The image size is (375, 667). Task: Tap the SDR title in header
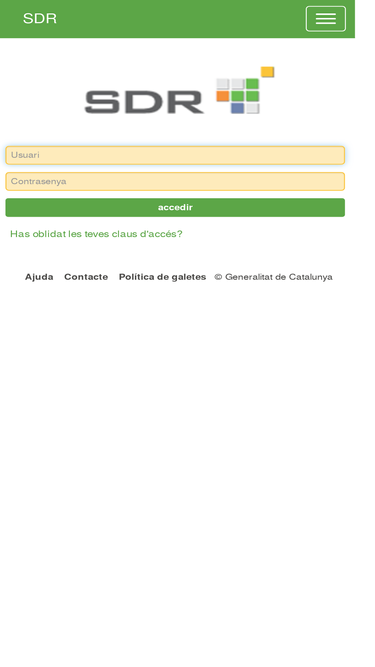coord(40,18)
